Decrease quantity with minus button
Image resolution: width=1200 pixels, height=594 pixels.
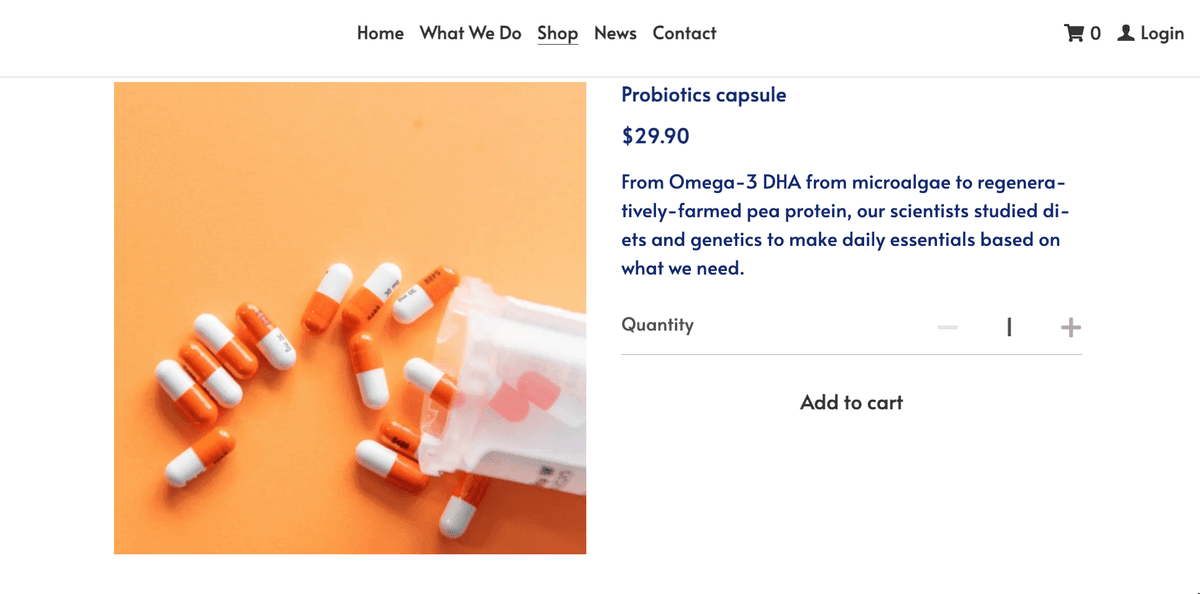[947, 327]
